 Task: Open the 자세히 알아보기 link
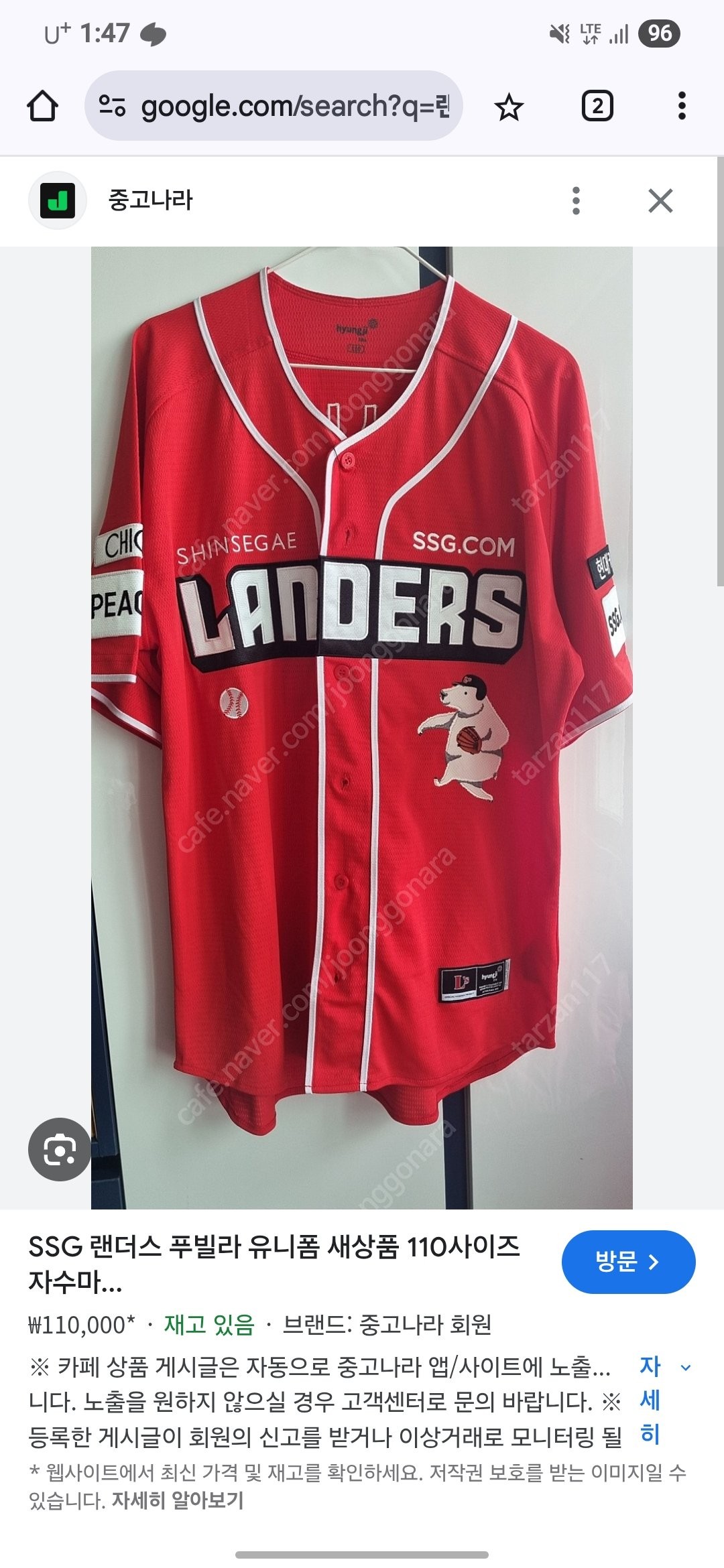click(x=178, y=1500)
